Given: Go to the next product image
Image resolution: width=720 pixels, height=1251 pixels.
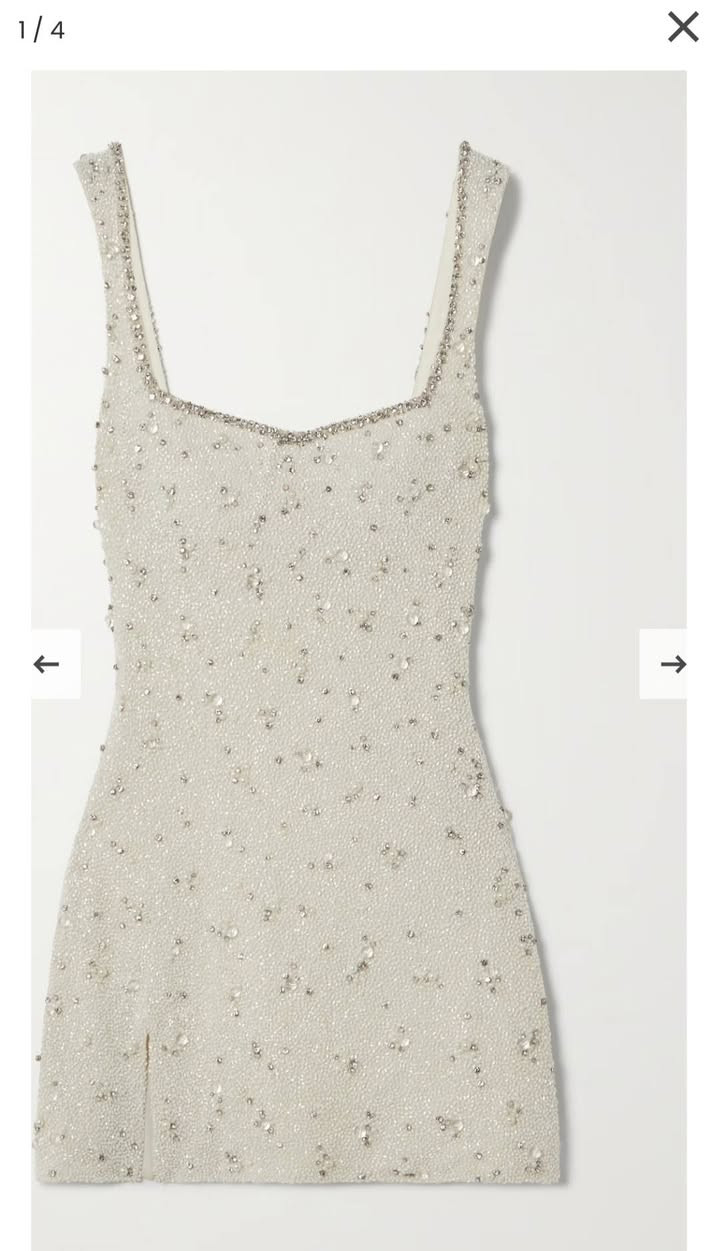Looking at the screenshot, I should [671, 664].
